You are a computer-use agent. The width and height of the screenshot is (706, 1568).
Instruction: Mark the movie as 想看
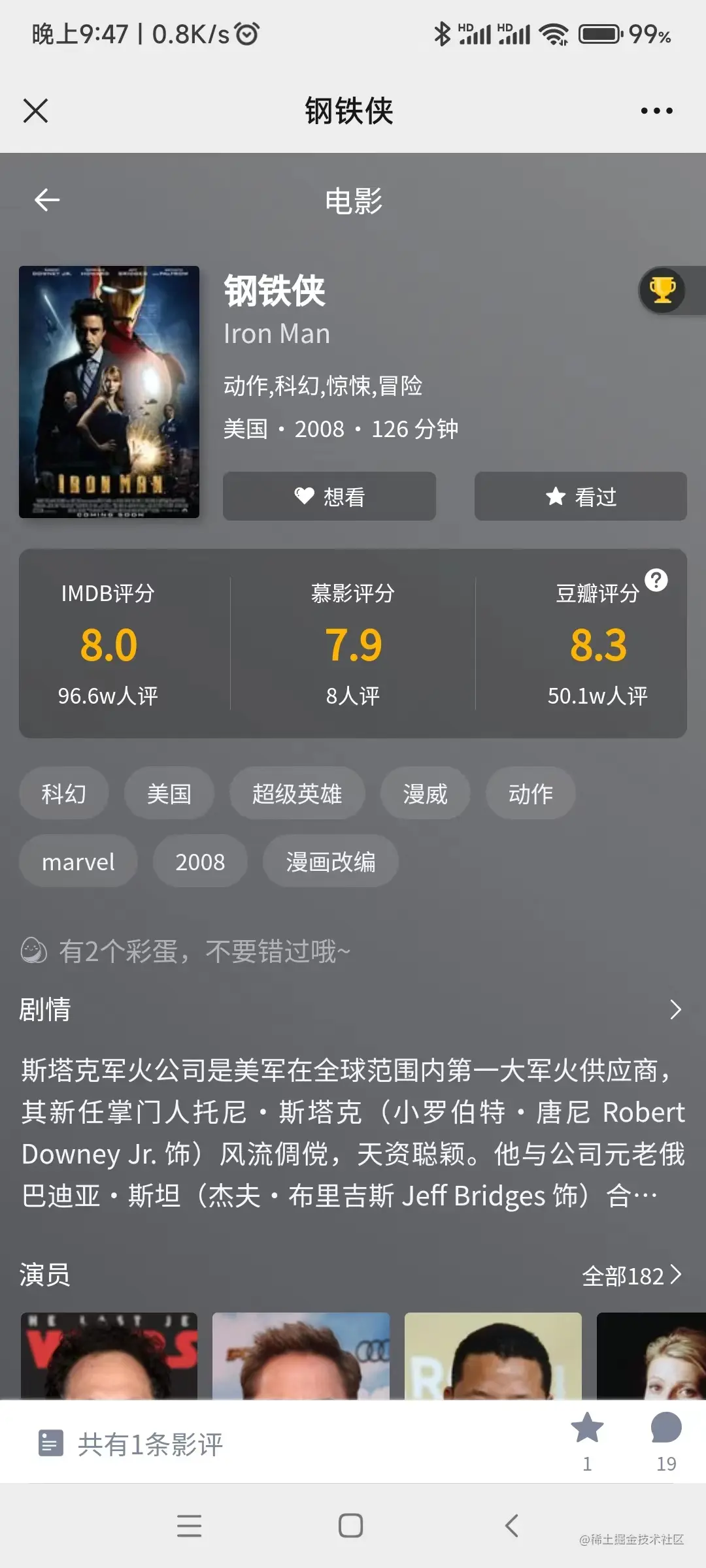pyautogui.click(x=329, y=497)
